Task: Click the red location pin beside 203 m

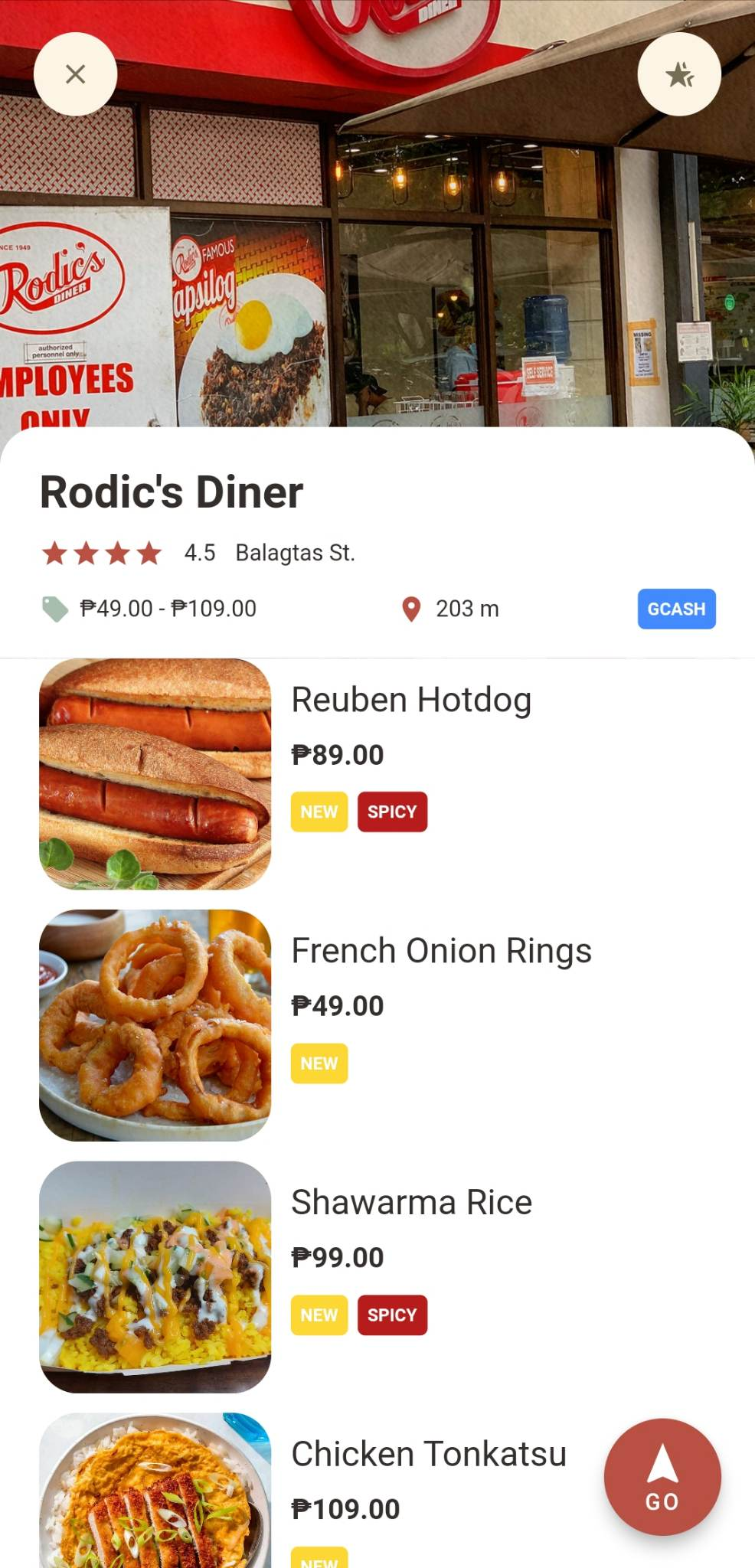Action: 411,609
